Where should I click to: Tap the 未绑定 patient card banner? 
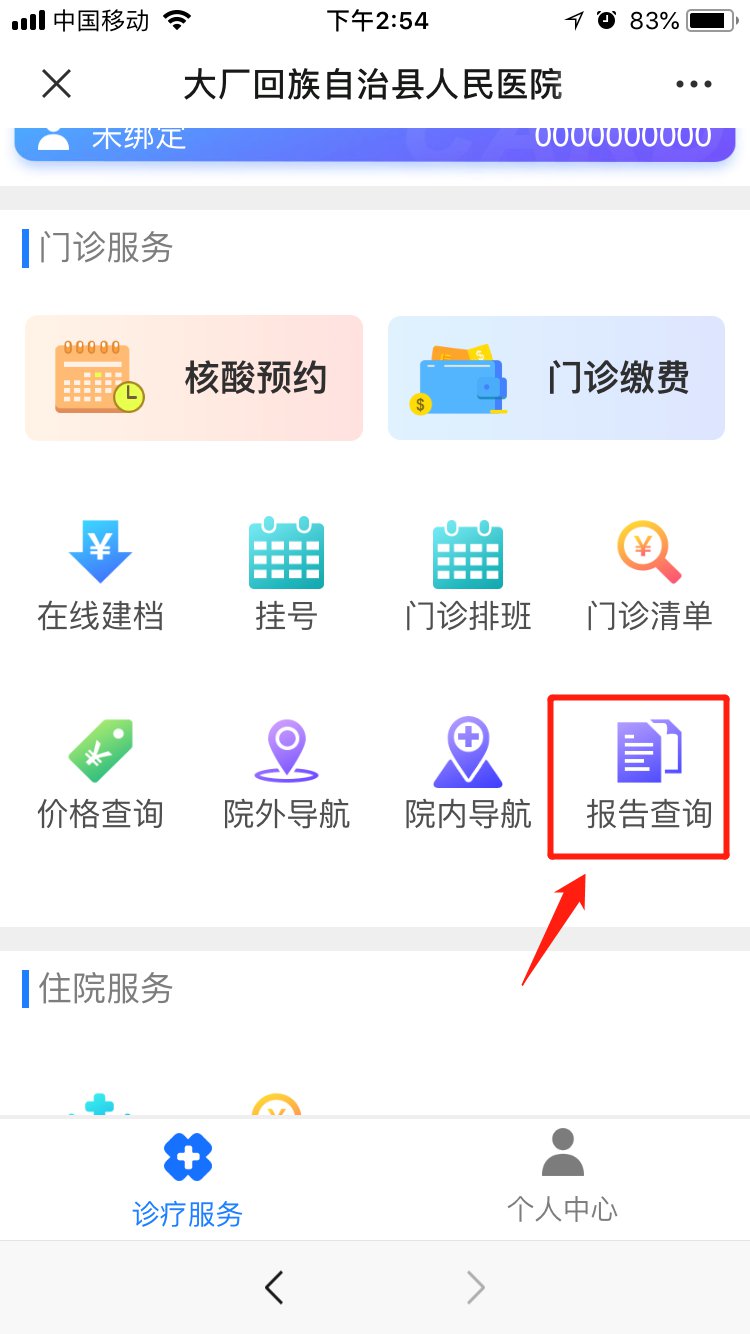tap(374, 140)
